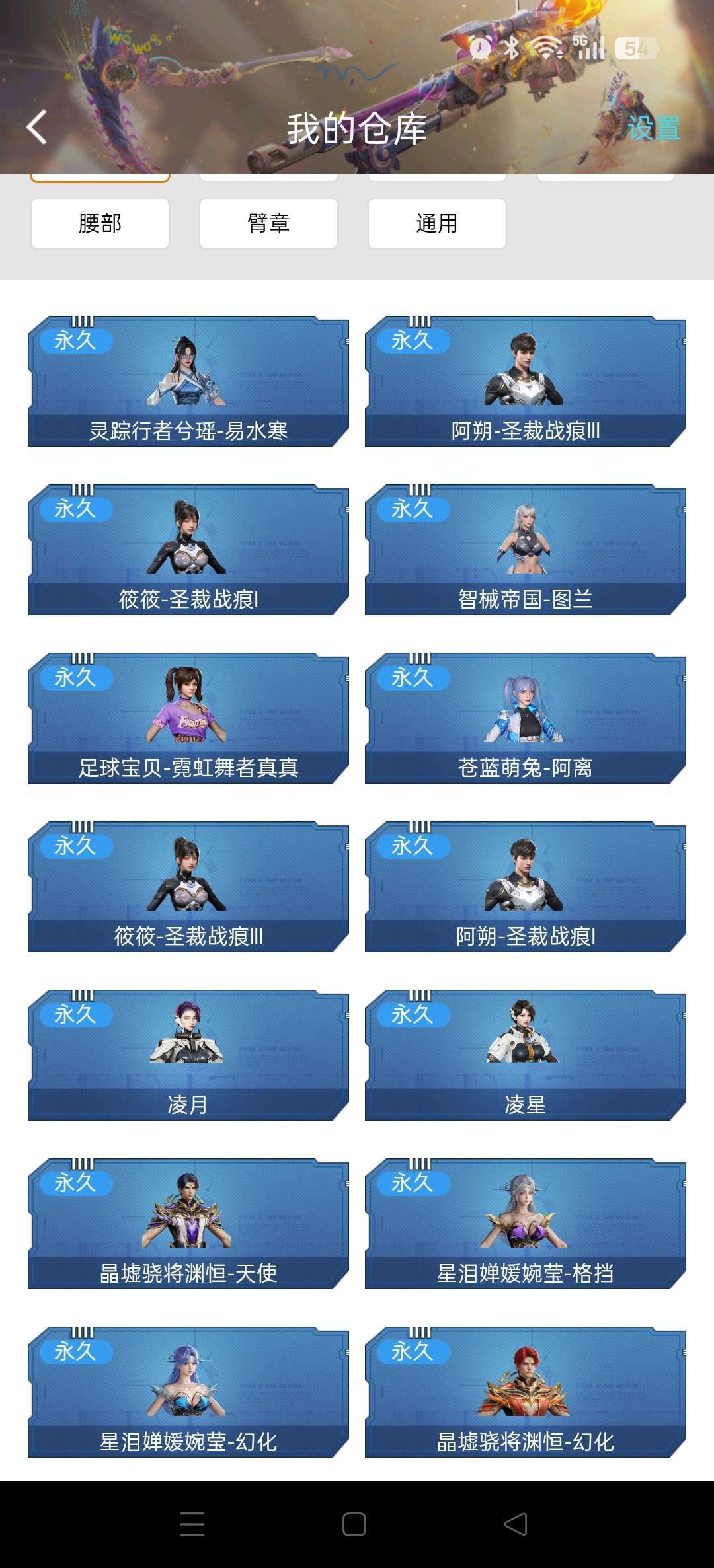The width and height of the screenshot is (714, 1568).
Task: View the 筱筱-圣裁战痕III item
Action: pyautogui.click(x=188, y=887)
